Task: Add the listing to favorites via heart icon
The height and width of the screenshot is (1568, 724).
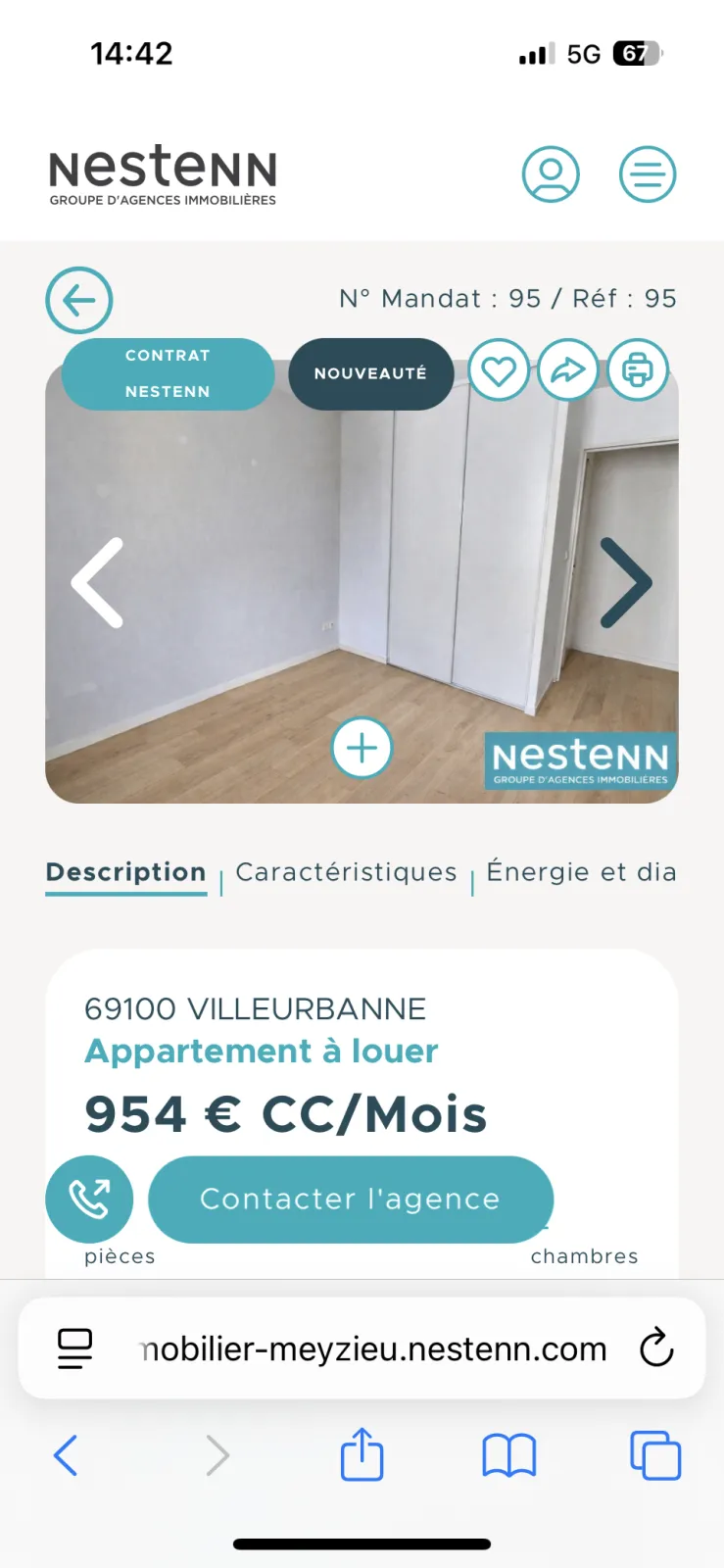Action: (x=500, y=370)
